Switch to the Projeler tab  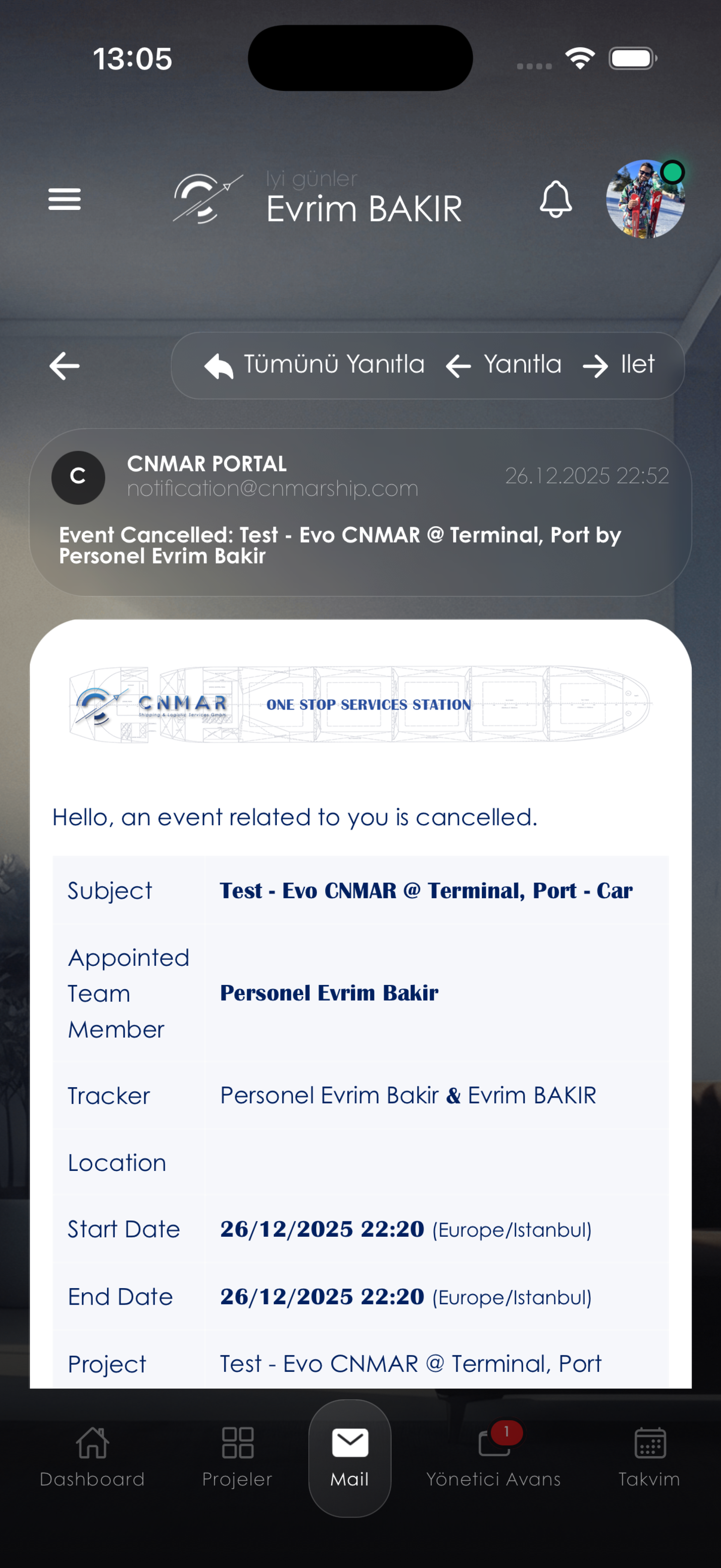tap(237, 1457)
